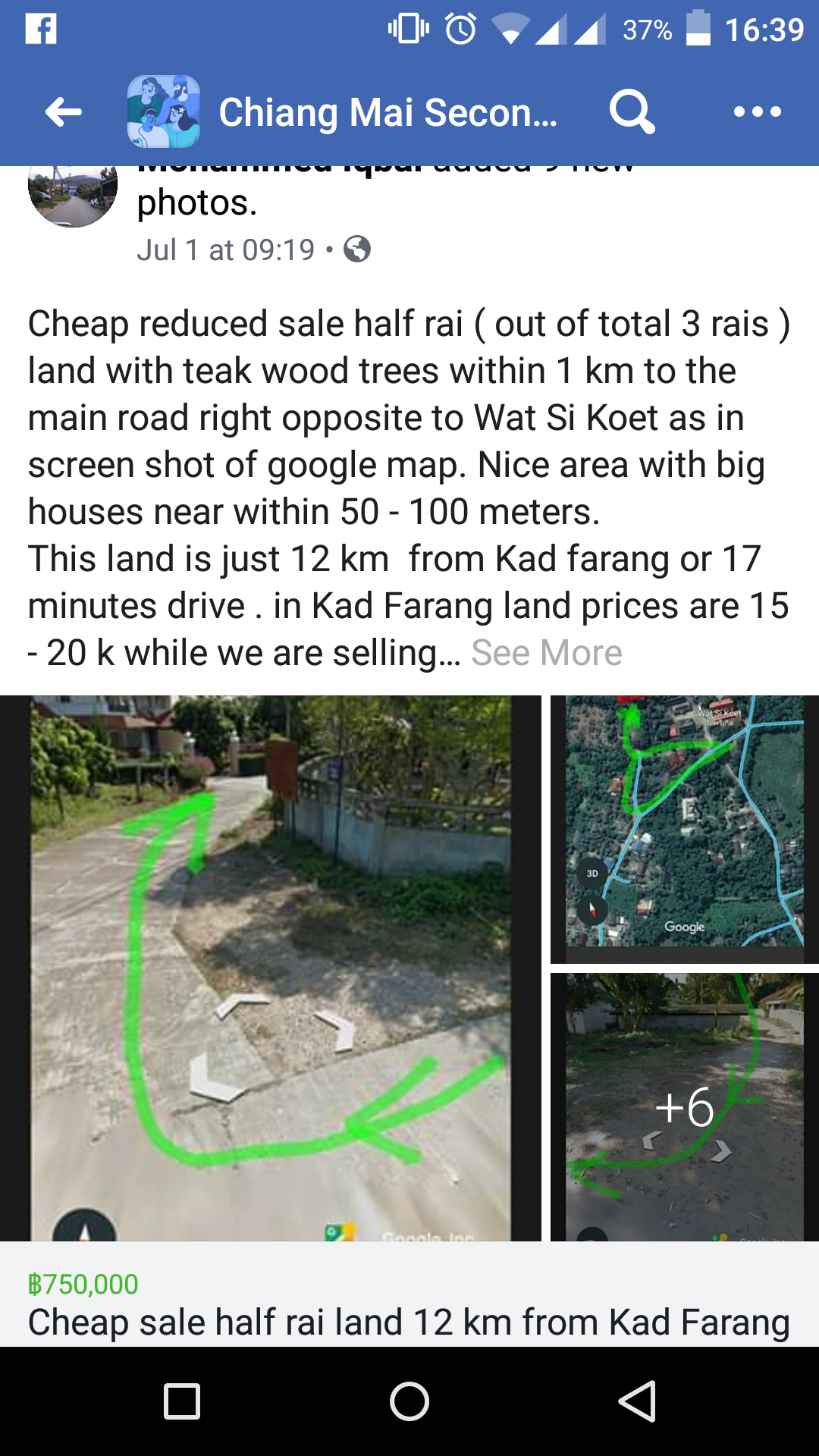The height and width of the screenshot is (1456, 819).
Task: Open recent apps from navigation bar
Action: (182, 1401)
